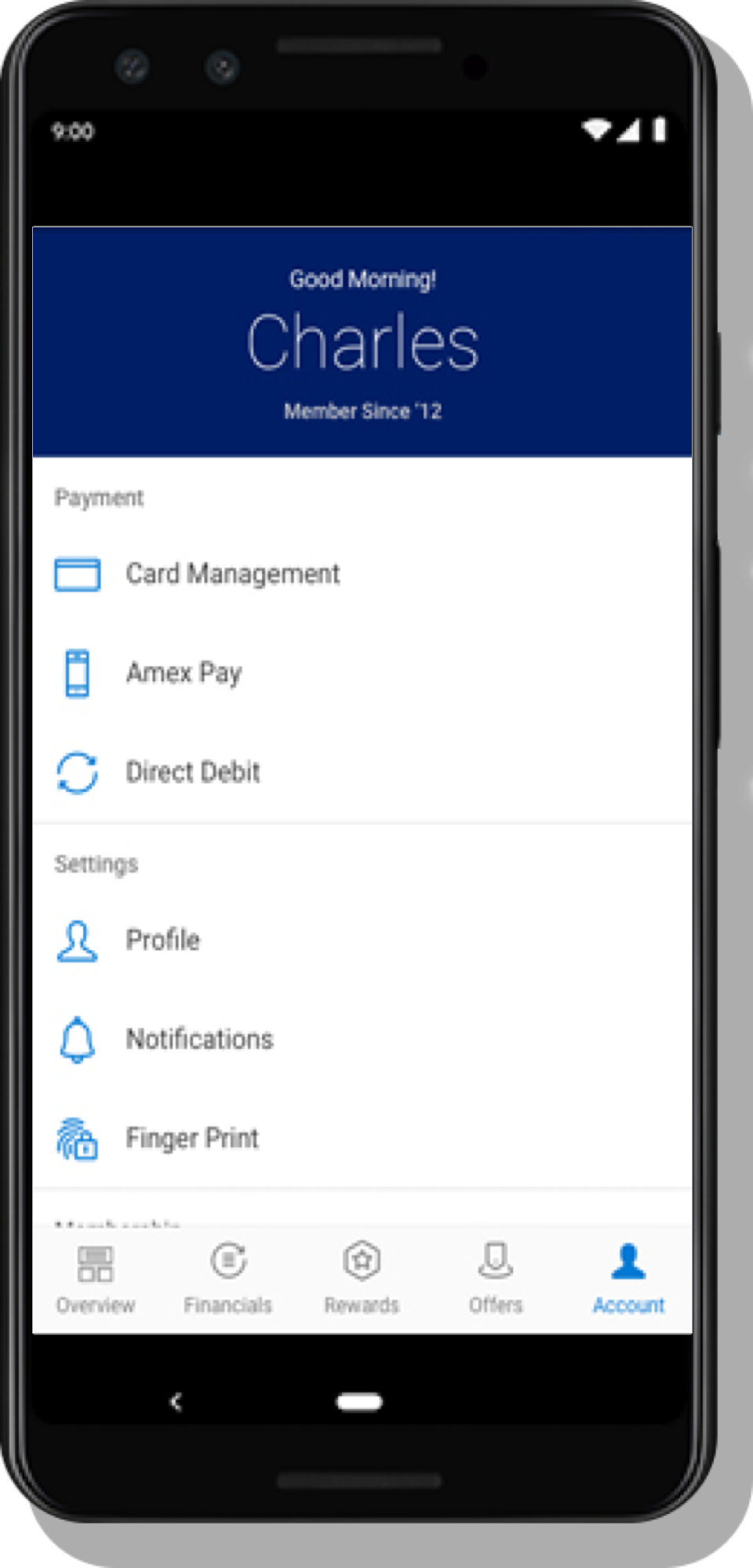Switch to the Financials tab
This screenshot has height=1568, width=753.
tap(228, 1278)
